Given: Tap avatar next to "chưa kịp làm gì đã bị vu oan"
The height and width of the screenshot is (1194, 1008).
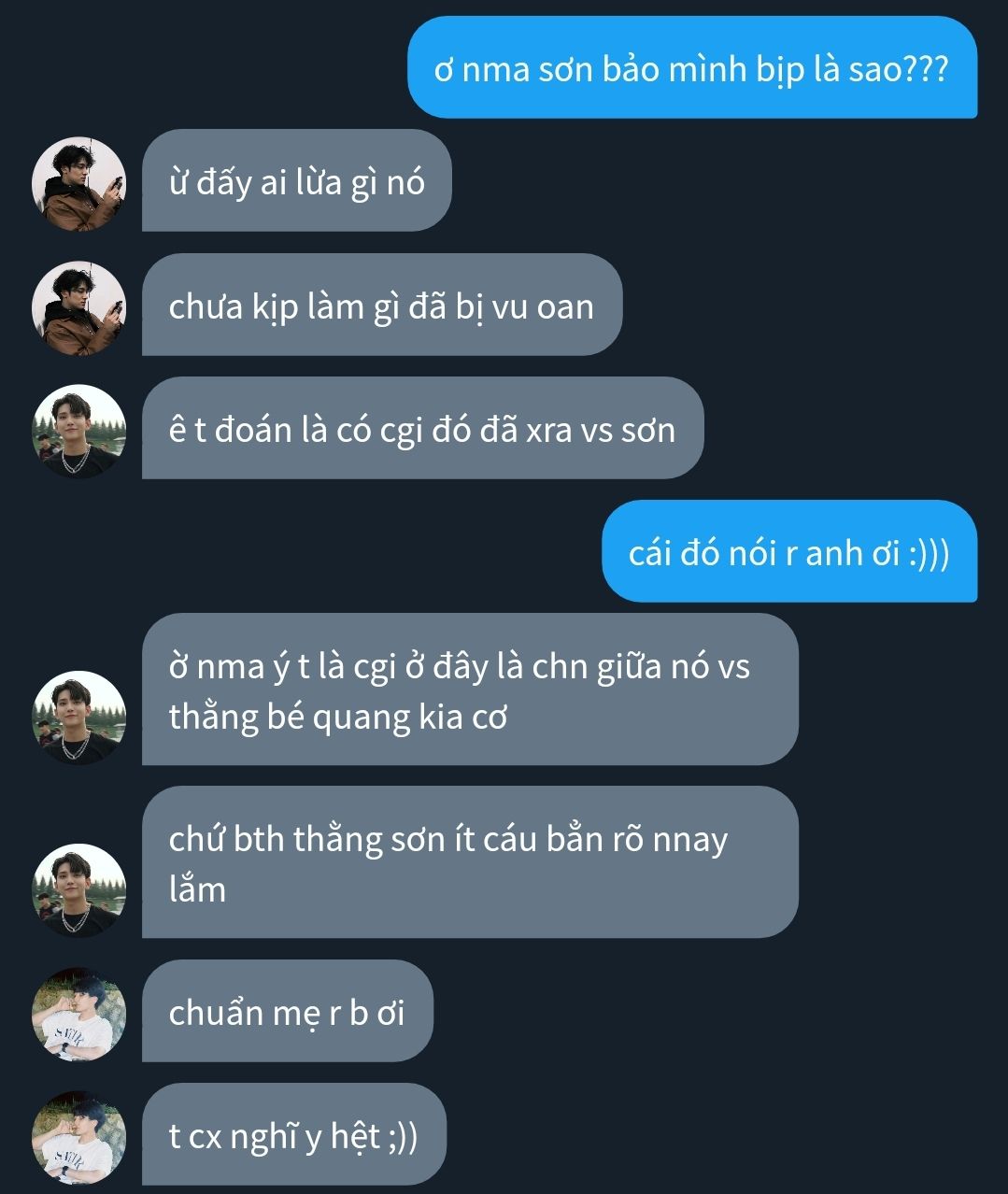Looking at the screenshot, I should tap(78, 307).
